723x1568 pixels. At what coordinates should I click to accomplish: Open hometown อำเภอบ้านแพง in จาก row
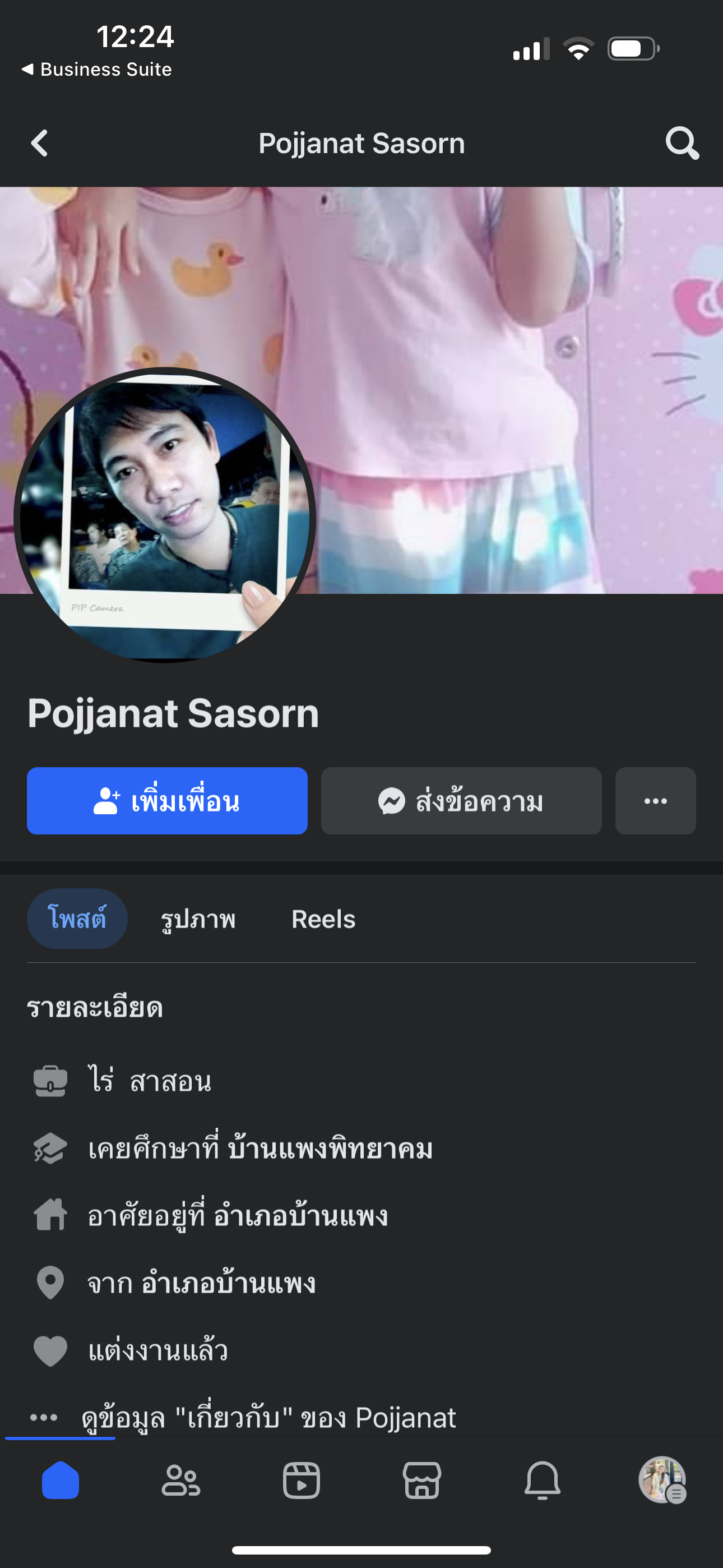[228, 1283]
